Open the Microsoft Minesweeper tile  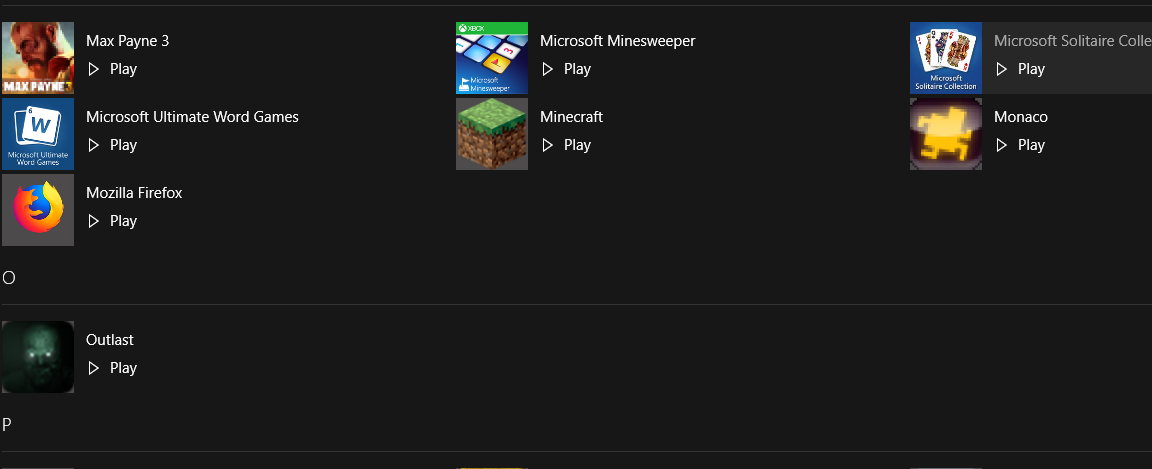[x=492, y=58]
